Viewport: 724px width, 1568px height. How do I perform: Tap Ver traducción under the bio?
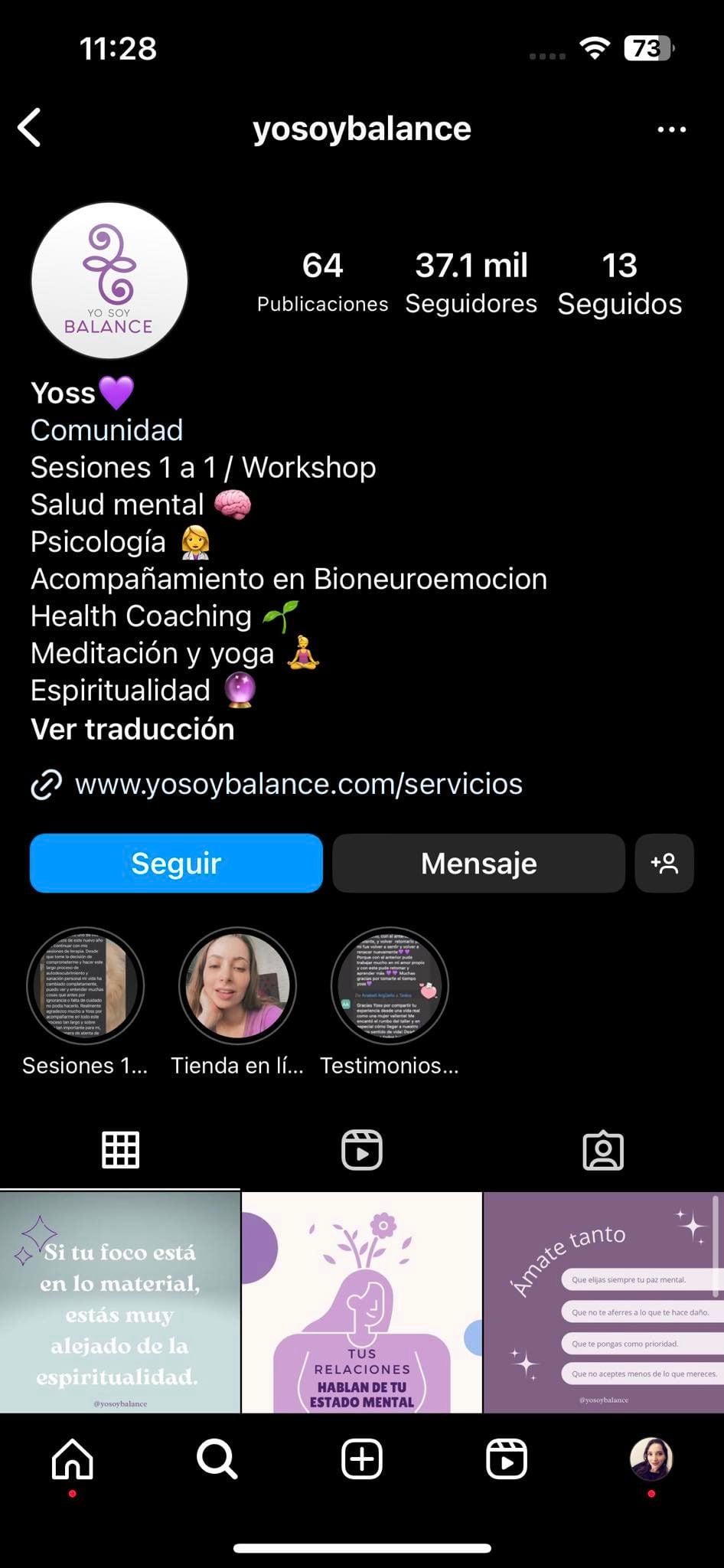click(x=132, y=729)
